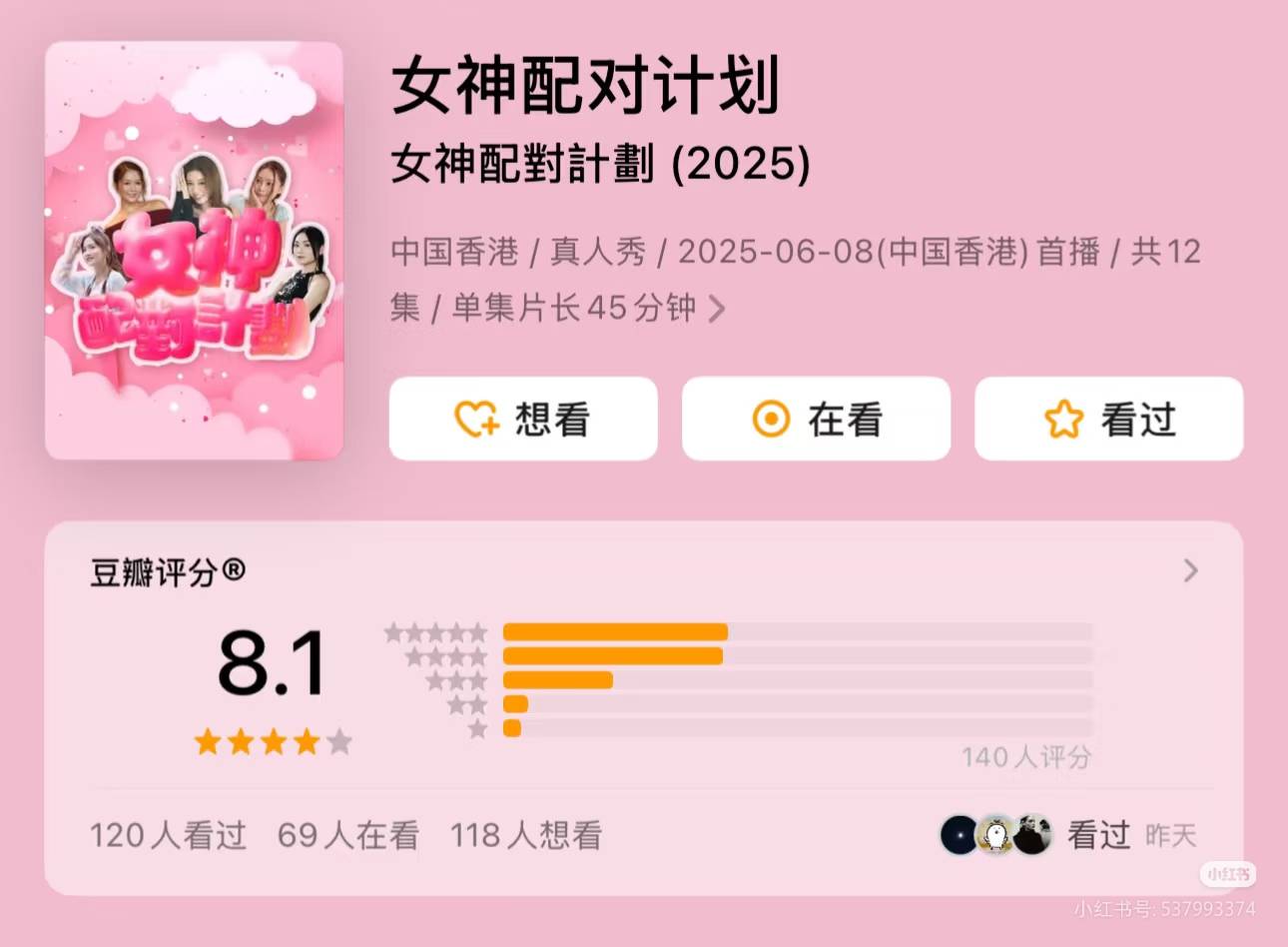
Task: Mark the show as 看过
Action: [1108, 420]
